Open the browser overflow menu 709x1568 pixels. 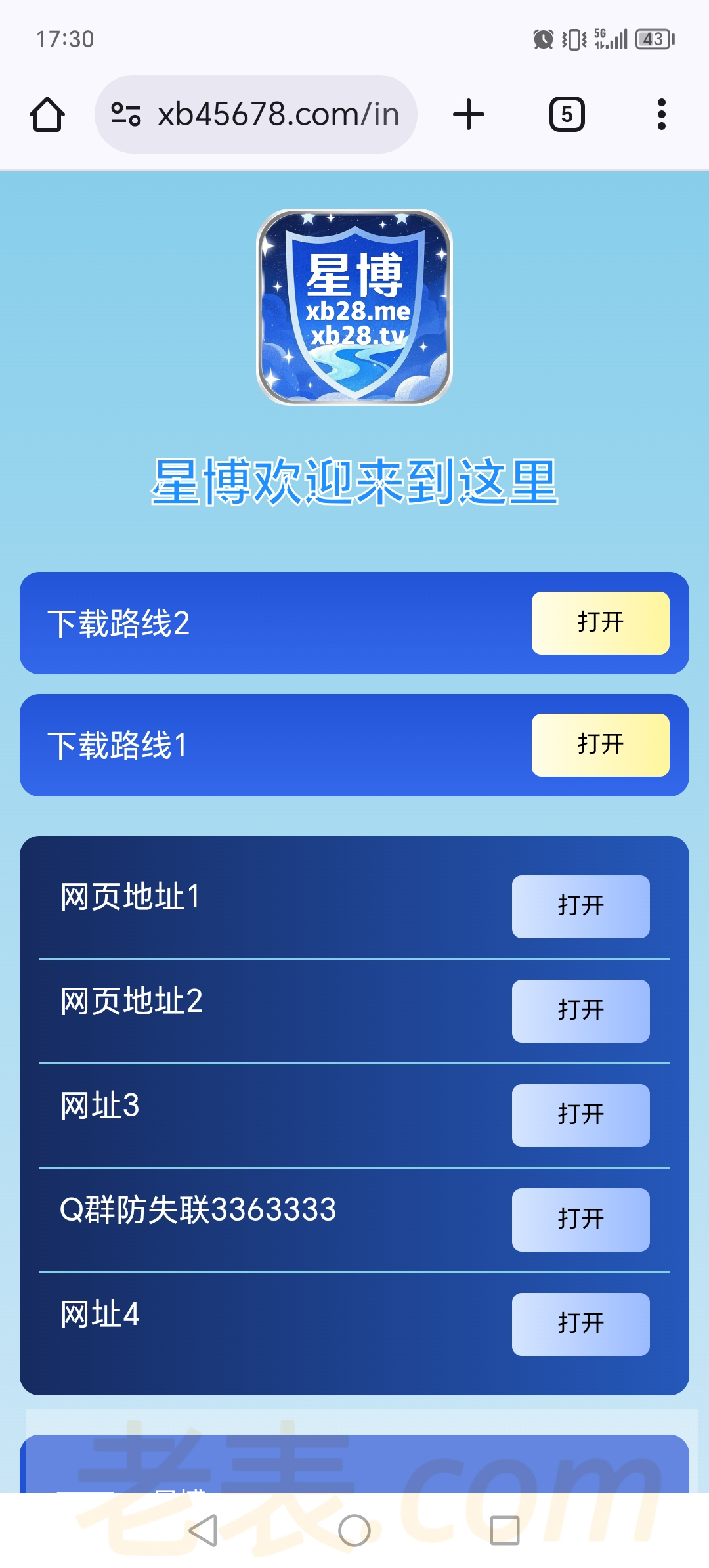pyautogui.click(x=661, y=115)
